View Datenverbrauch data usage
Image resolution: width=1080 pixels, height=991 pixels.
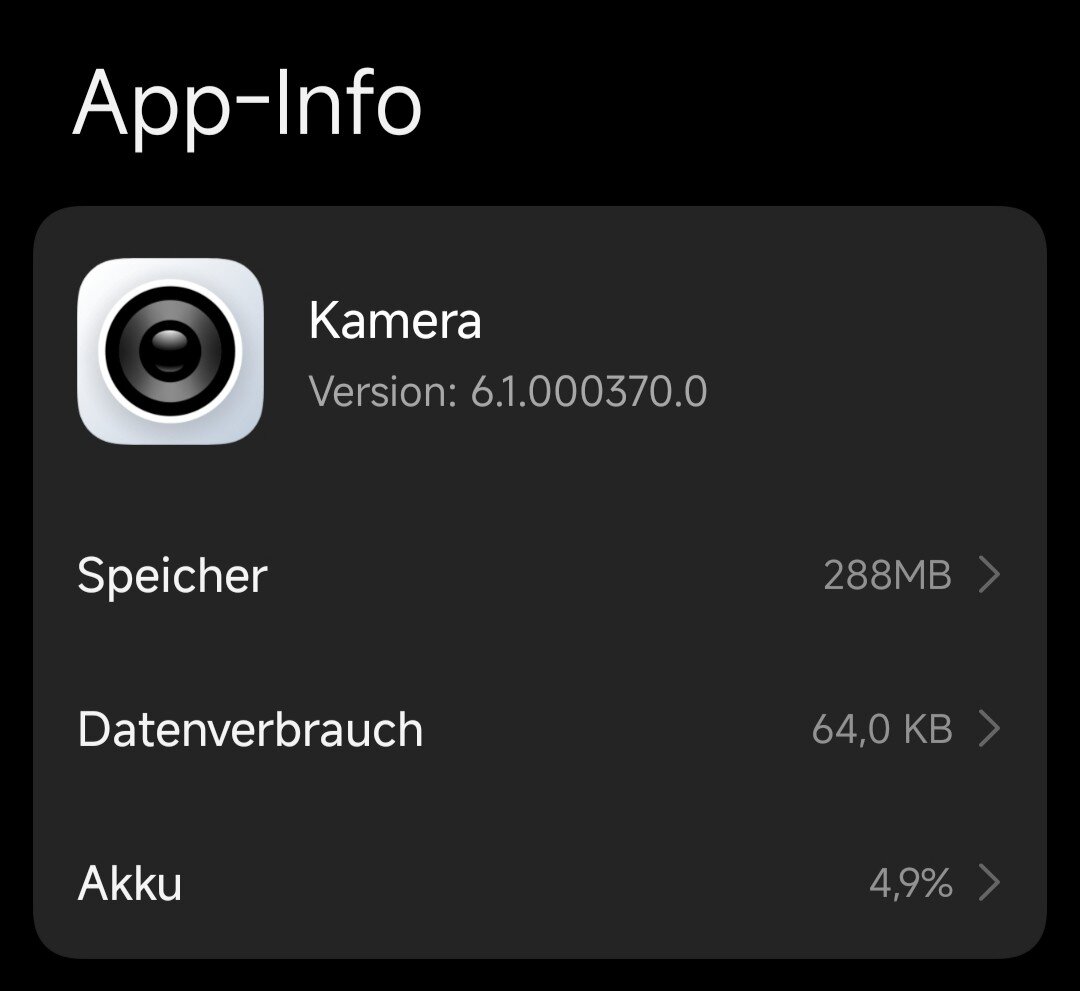(540, 729)
